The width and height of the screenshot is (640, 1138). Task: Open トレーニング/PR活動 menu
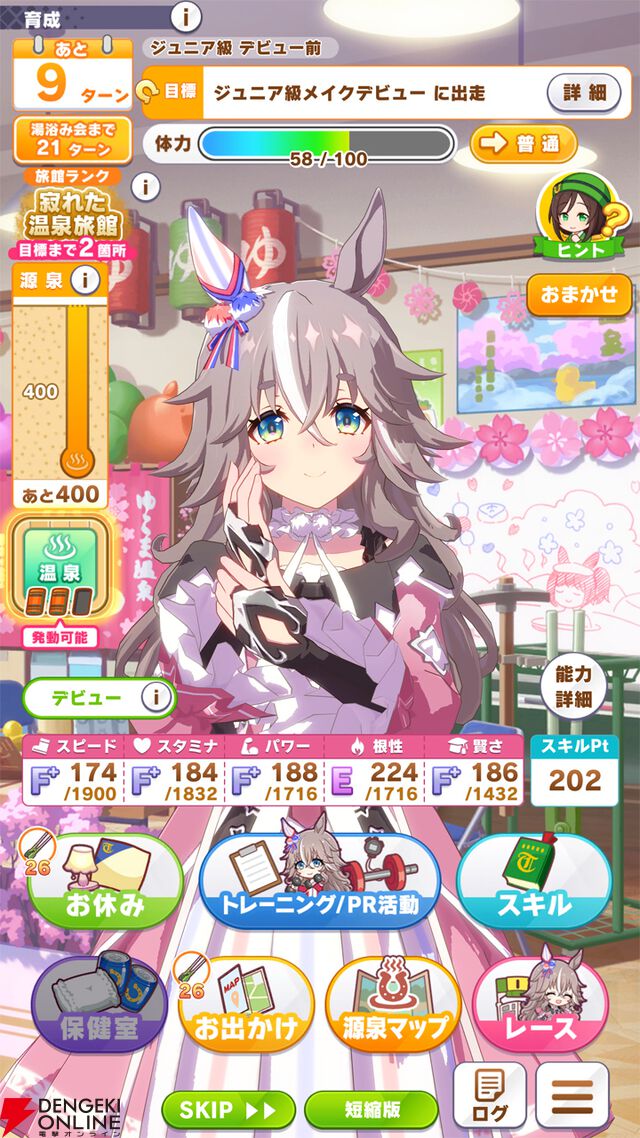tap(320, 883)
